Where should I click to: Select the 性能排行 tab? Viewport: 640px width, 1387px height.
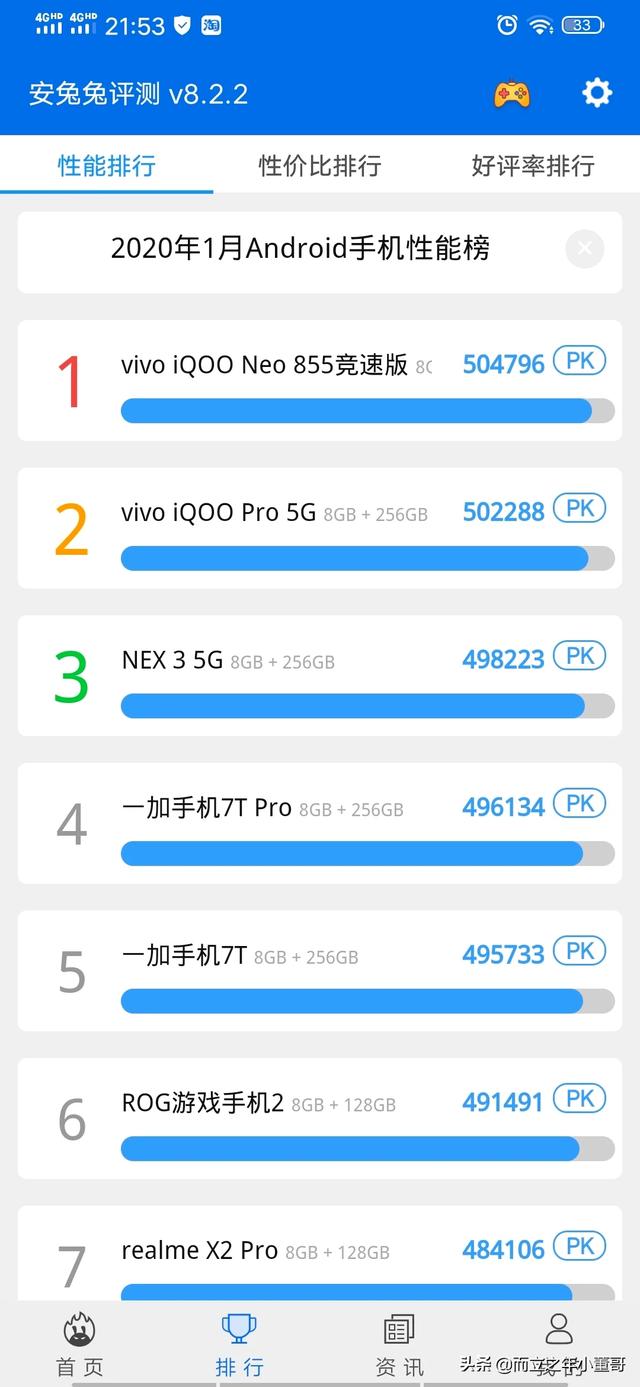[107, 165]
